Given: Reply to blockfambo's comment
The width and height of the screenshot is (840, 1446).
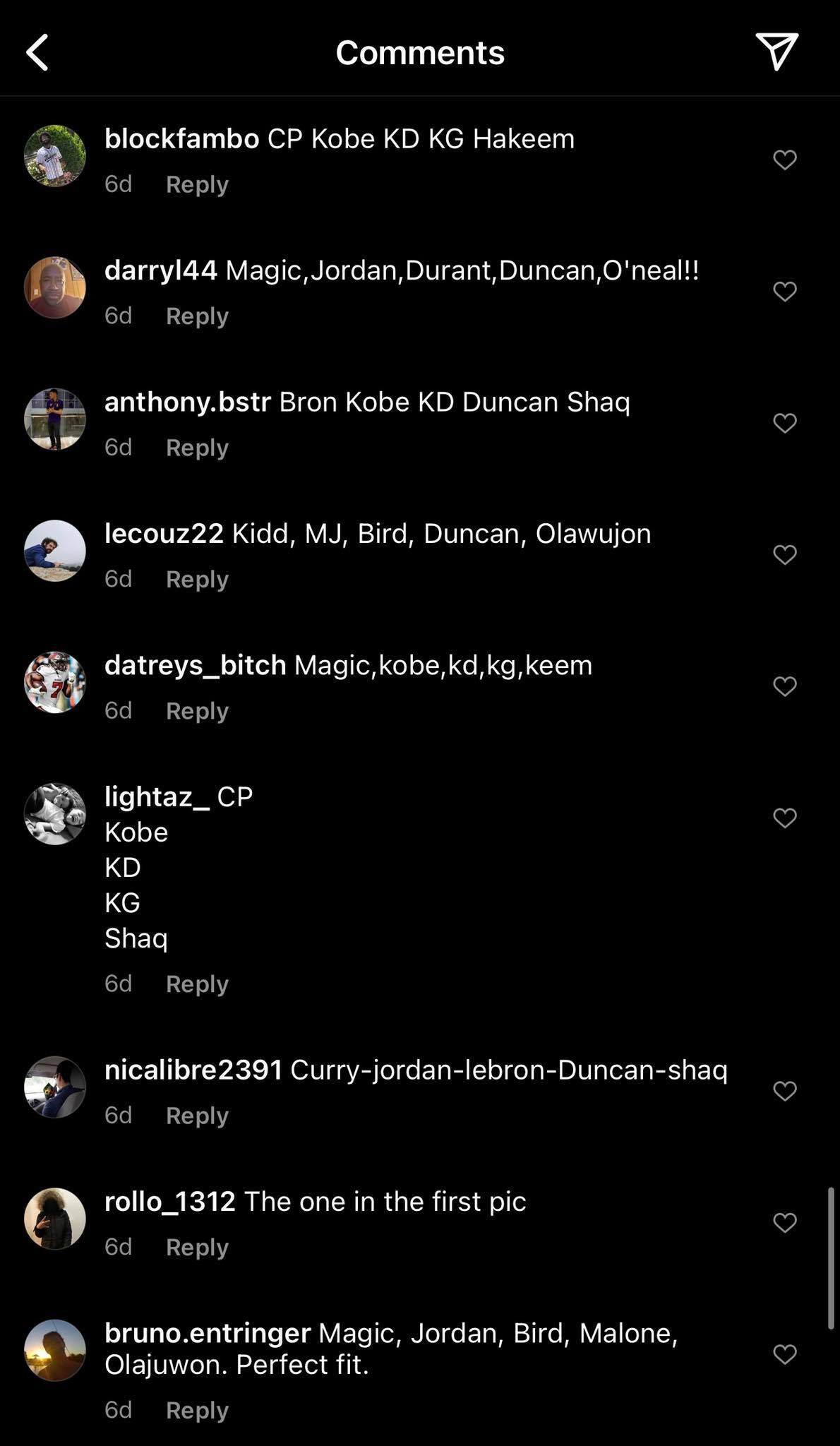Looking at the screenshot, I should click(x=197, y=184).
